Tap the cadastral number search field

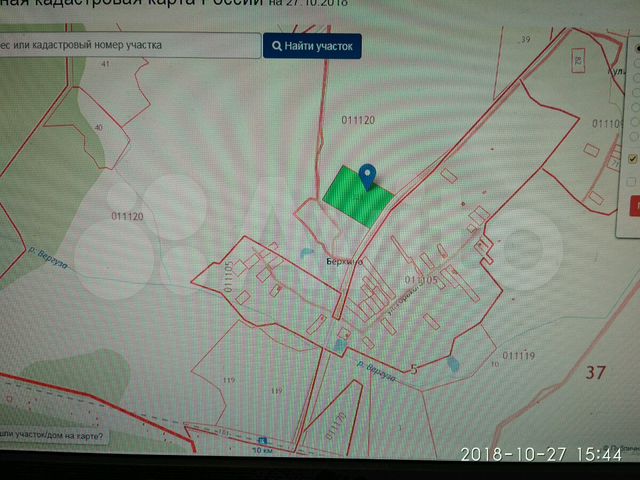[x=128, y=46]
